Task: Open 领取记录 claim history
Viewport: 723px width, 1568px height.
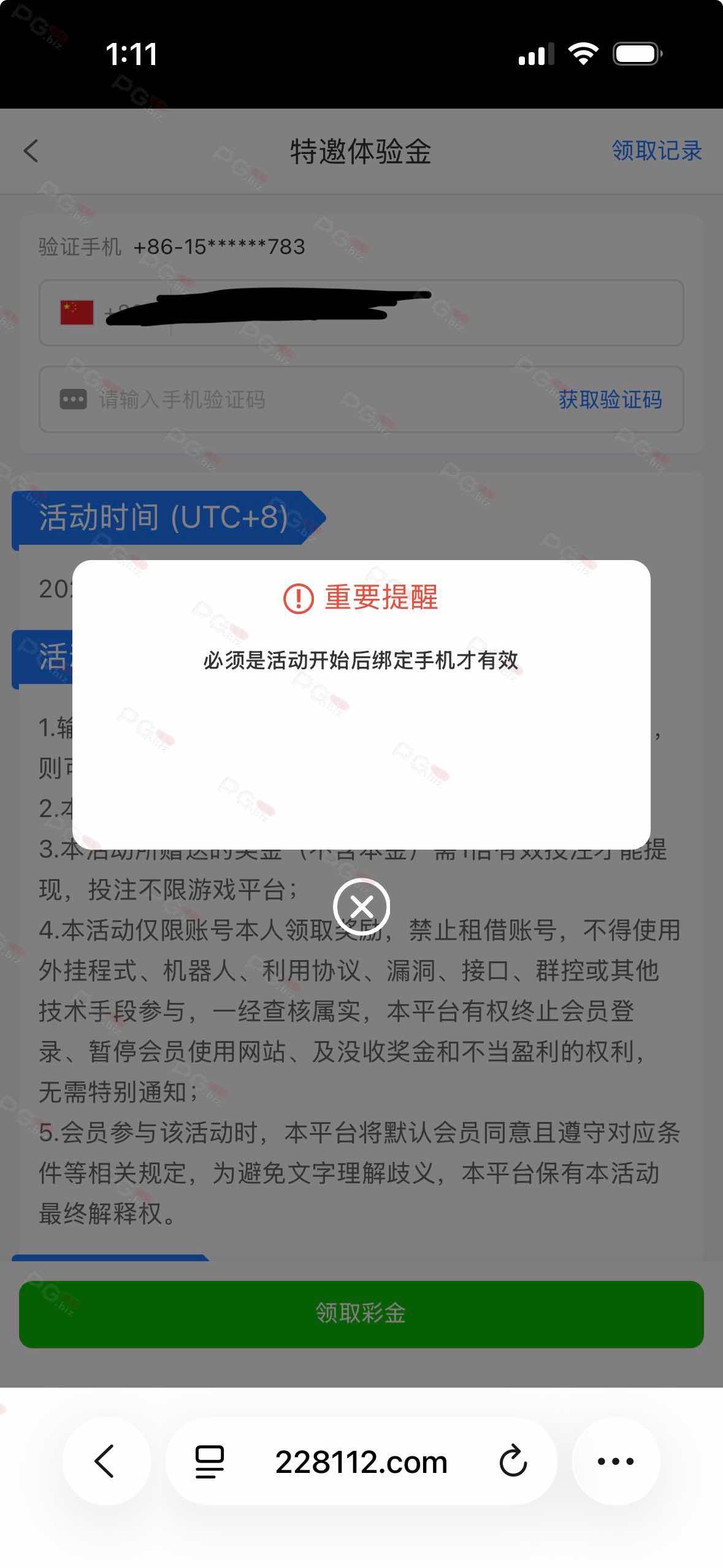Action: 656,151
